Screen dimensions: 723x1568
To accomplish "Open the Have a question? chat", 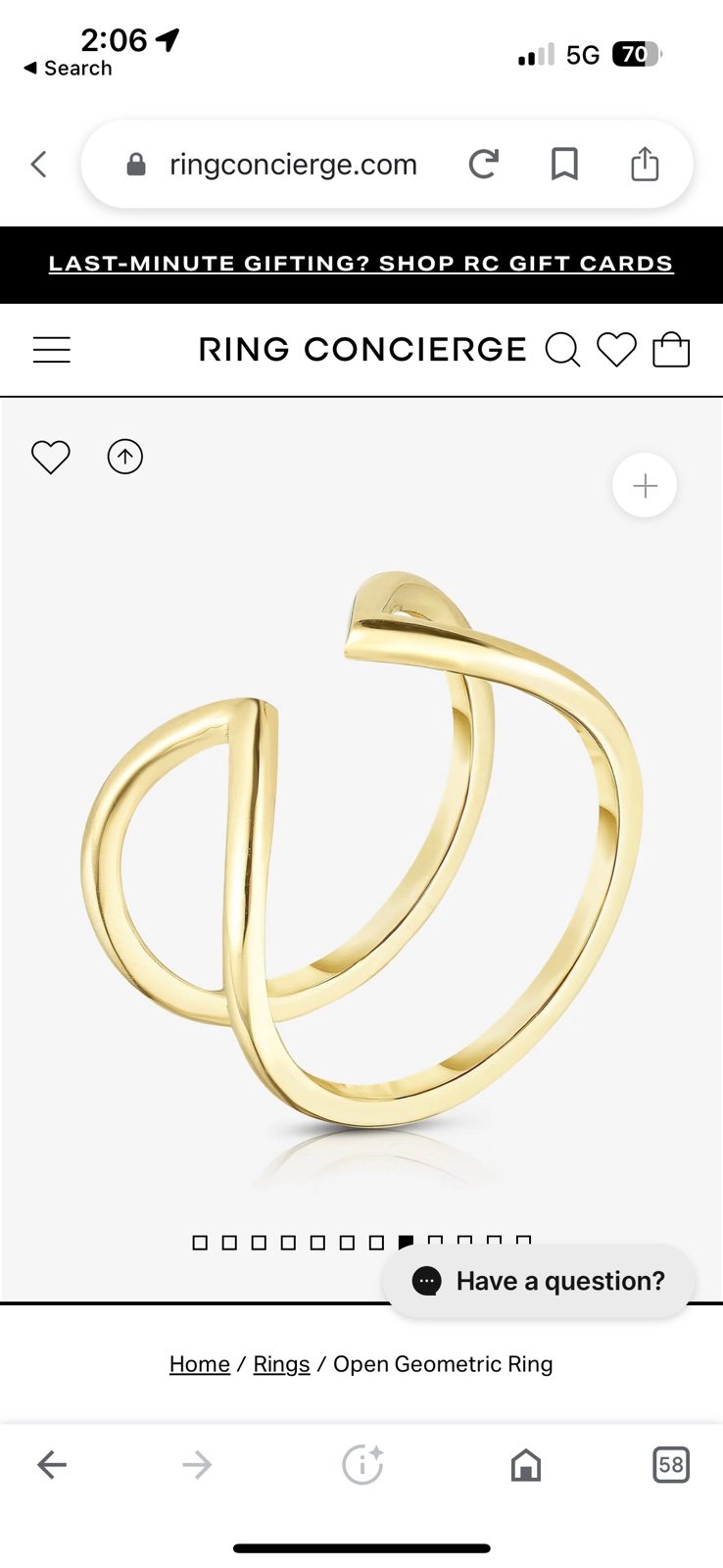I will [x=539, y=1281].
